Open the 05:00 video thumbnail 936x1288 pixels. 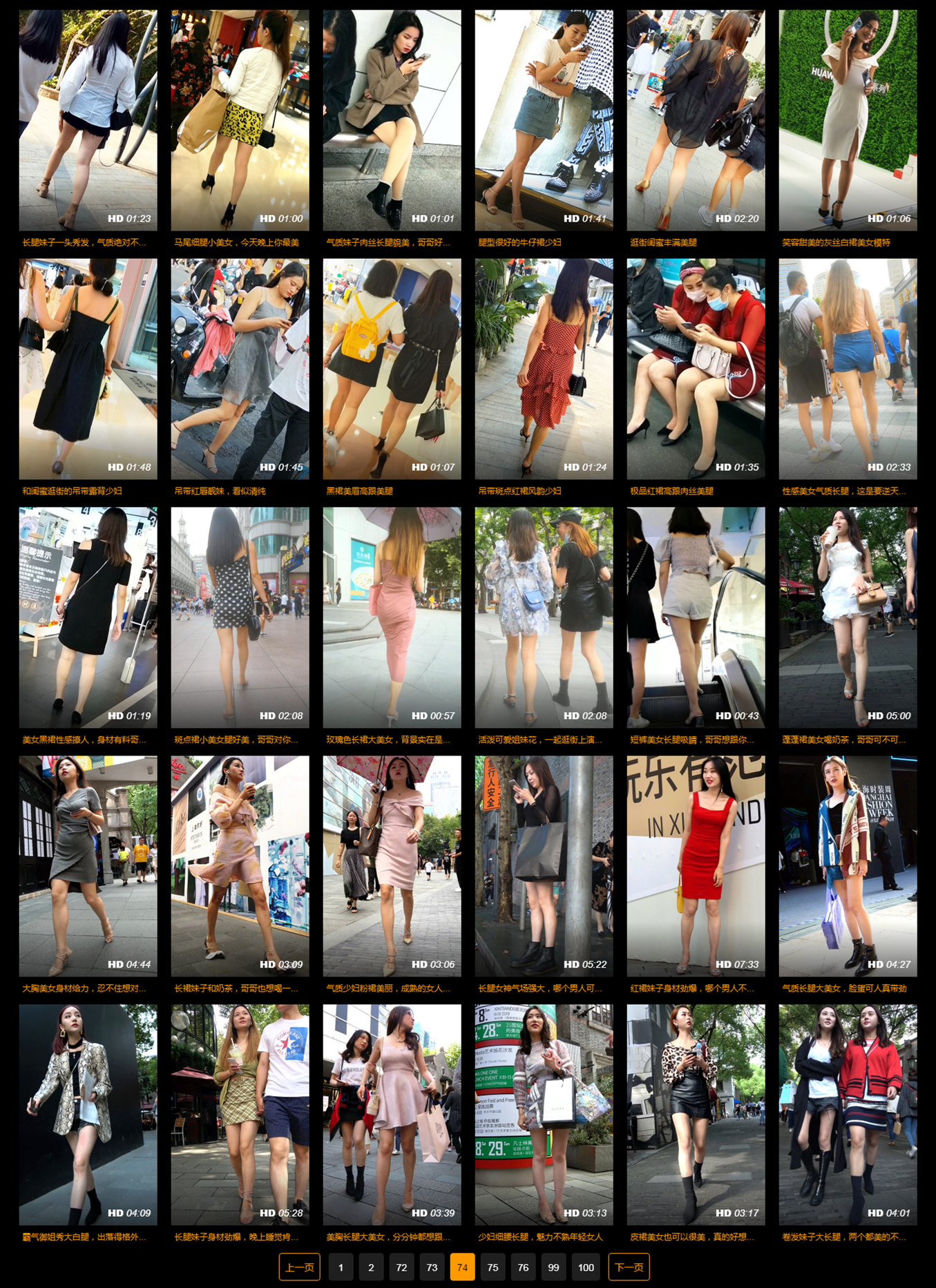pyautogui.click(x=848, y=617)
